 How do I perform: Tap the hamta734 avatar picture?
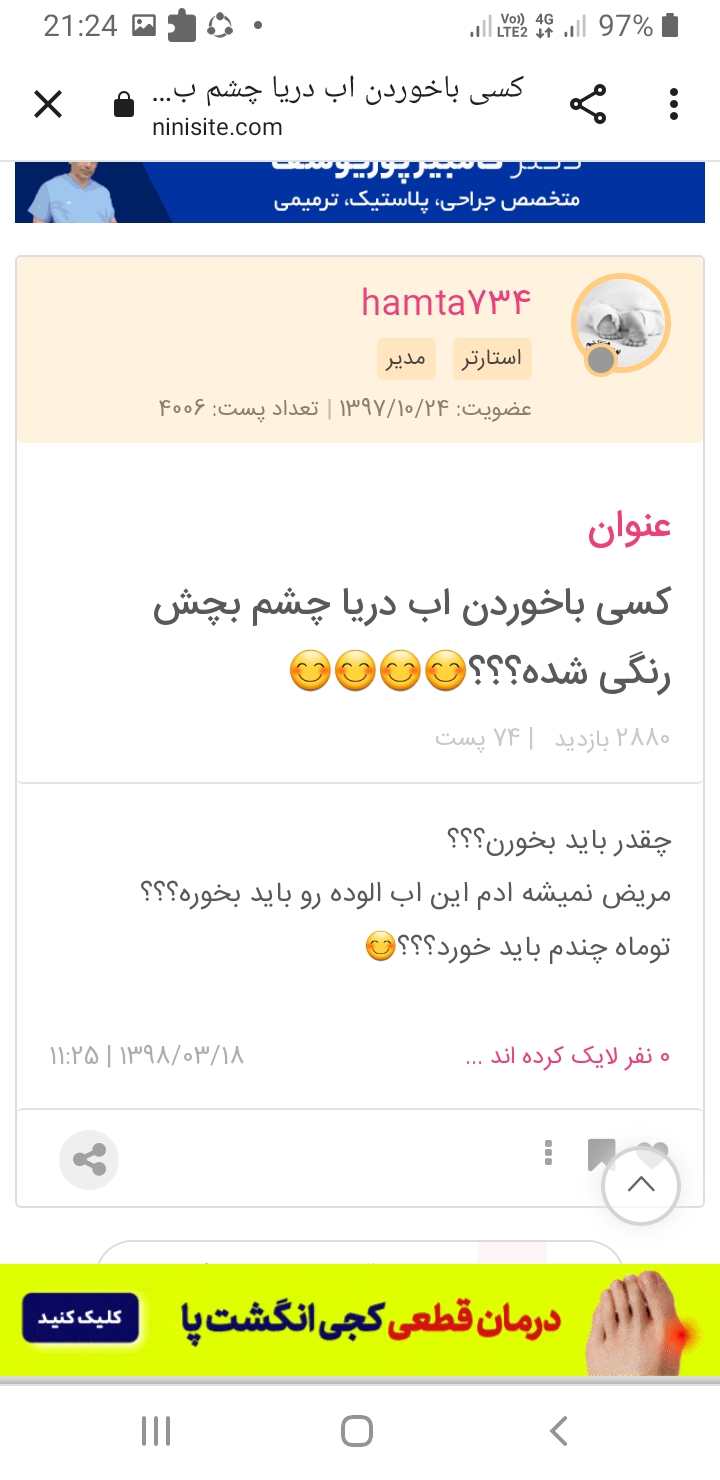tap(620, 324)
